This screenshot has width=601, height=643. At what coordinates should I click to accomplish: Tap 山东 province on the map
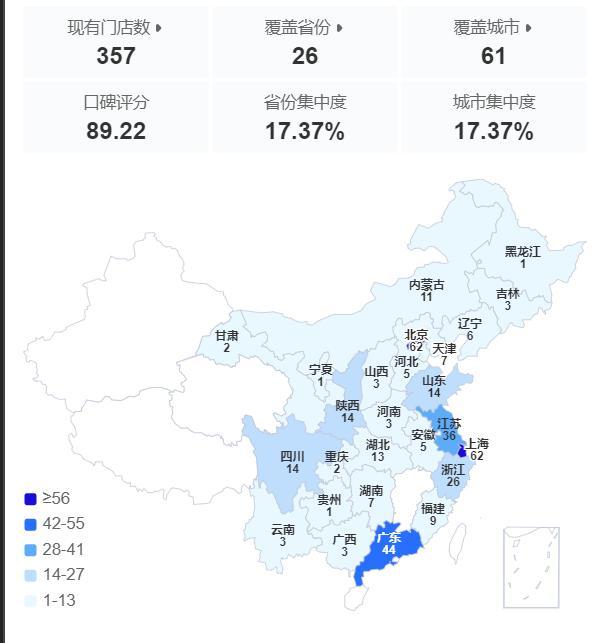pyautogui.click(x=433, y=387)
